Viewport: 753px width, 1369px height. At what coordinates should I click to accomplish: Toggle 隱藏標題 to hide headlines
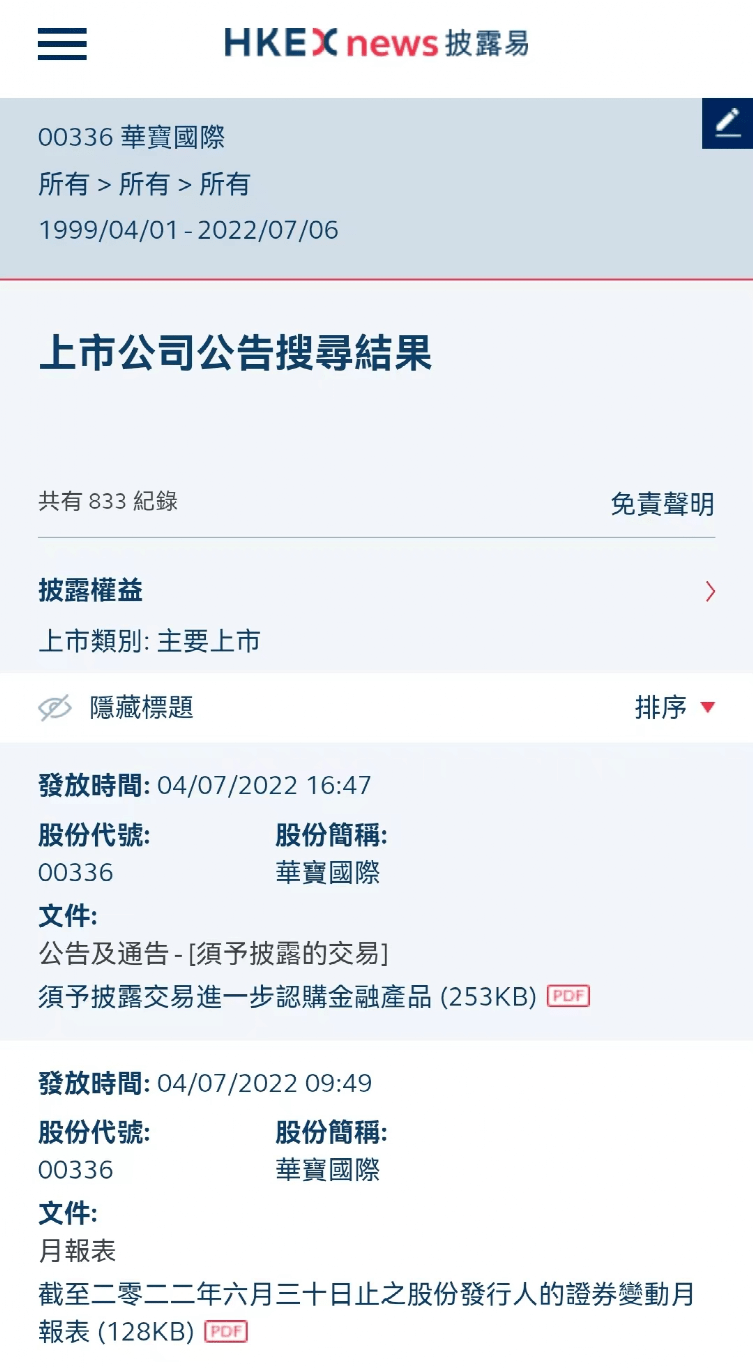(x=116, y=708)
